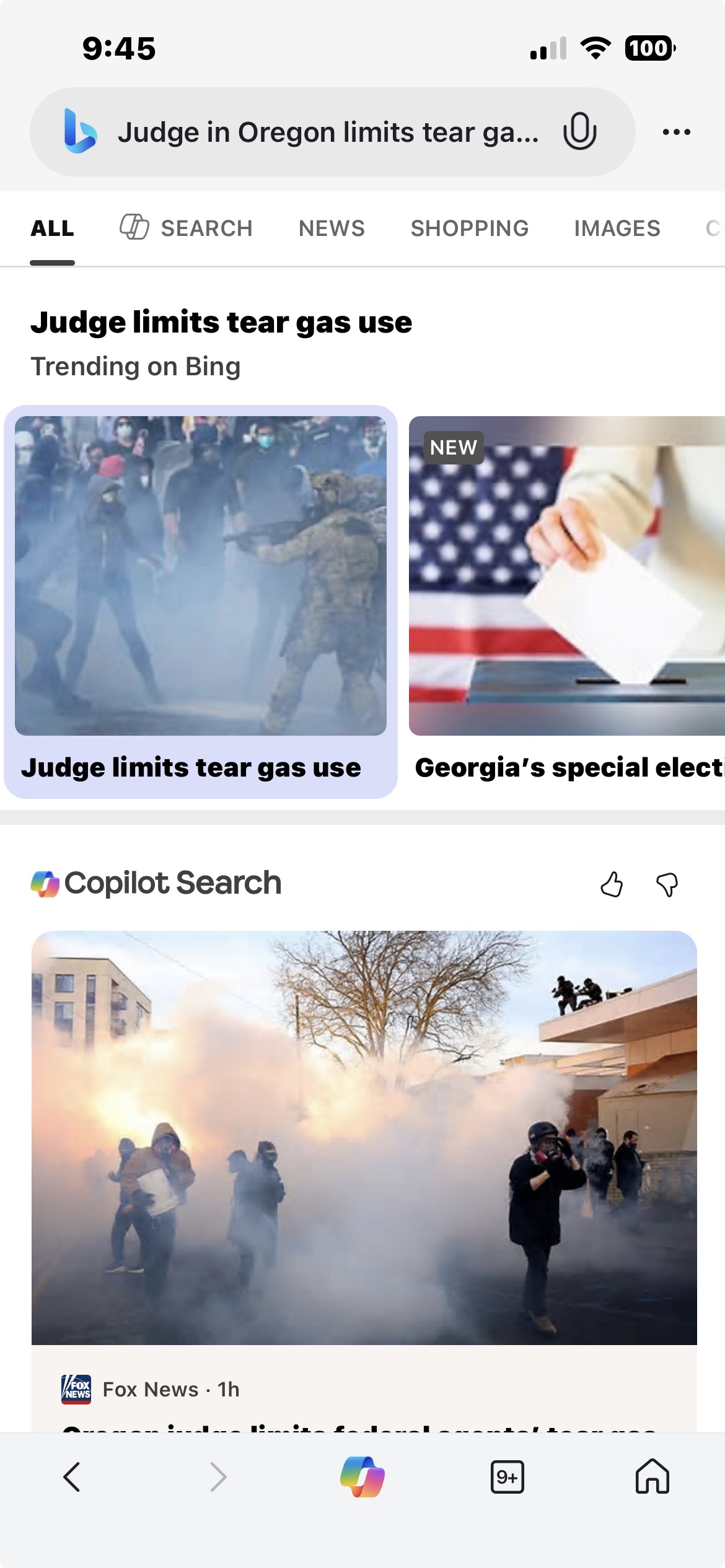Image resolution: width=725 pixels, height=1568 pixels.
Task: Open Copilot from the bottom toolbar
Action: 362,1476
